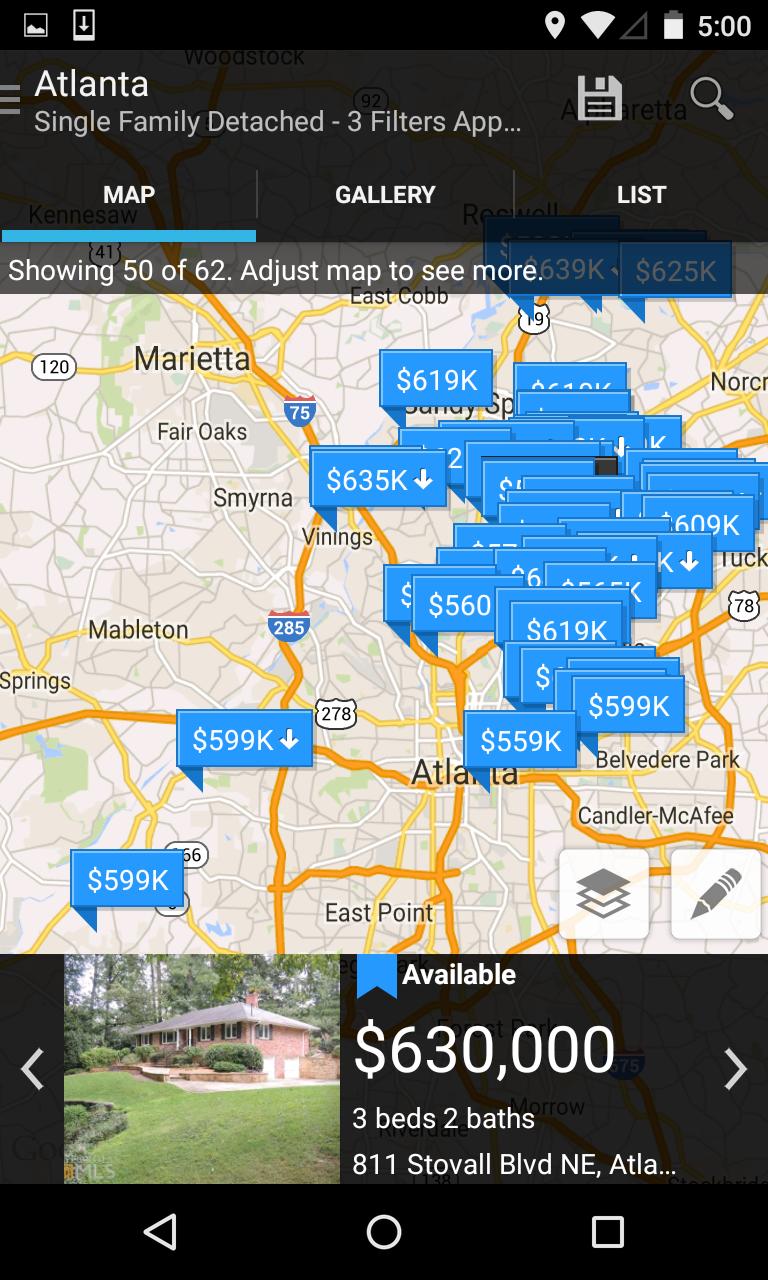
Task: Tap the $599K marker near East Point
Action: pos(127,880)
